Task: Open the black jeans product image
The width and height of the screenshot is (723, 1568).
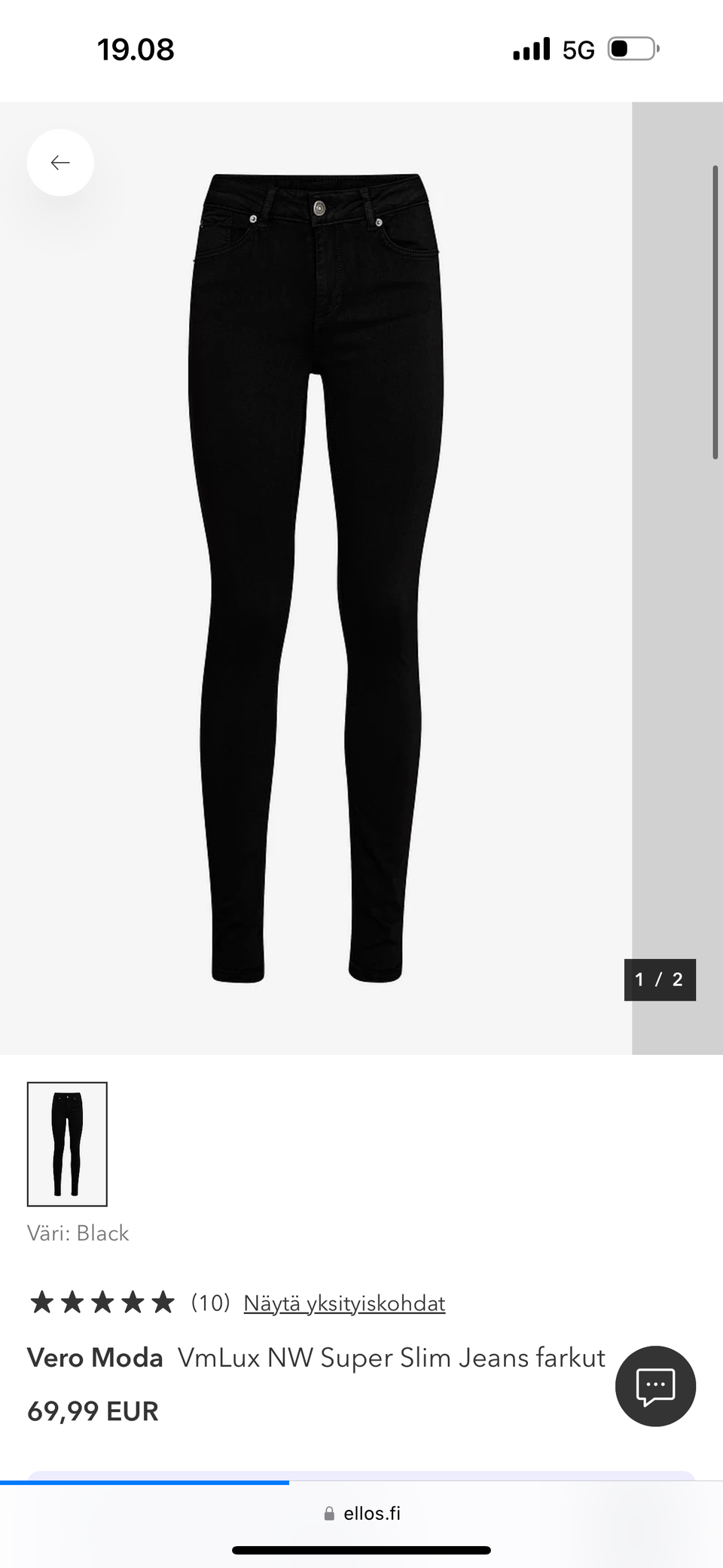Action: 316,577
